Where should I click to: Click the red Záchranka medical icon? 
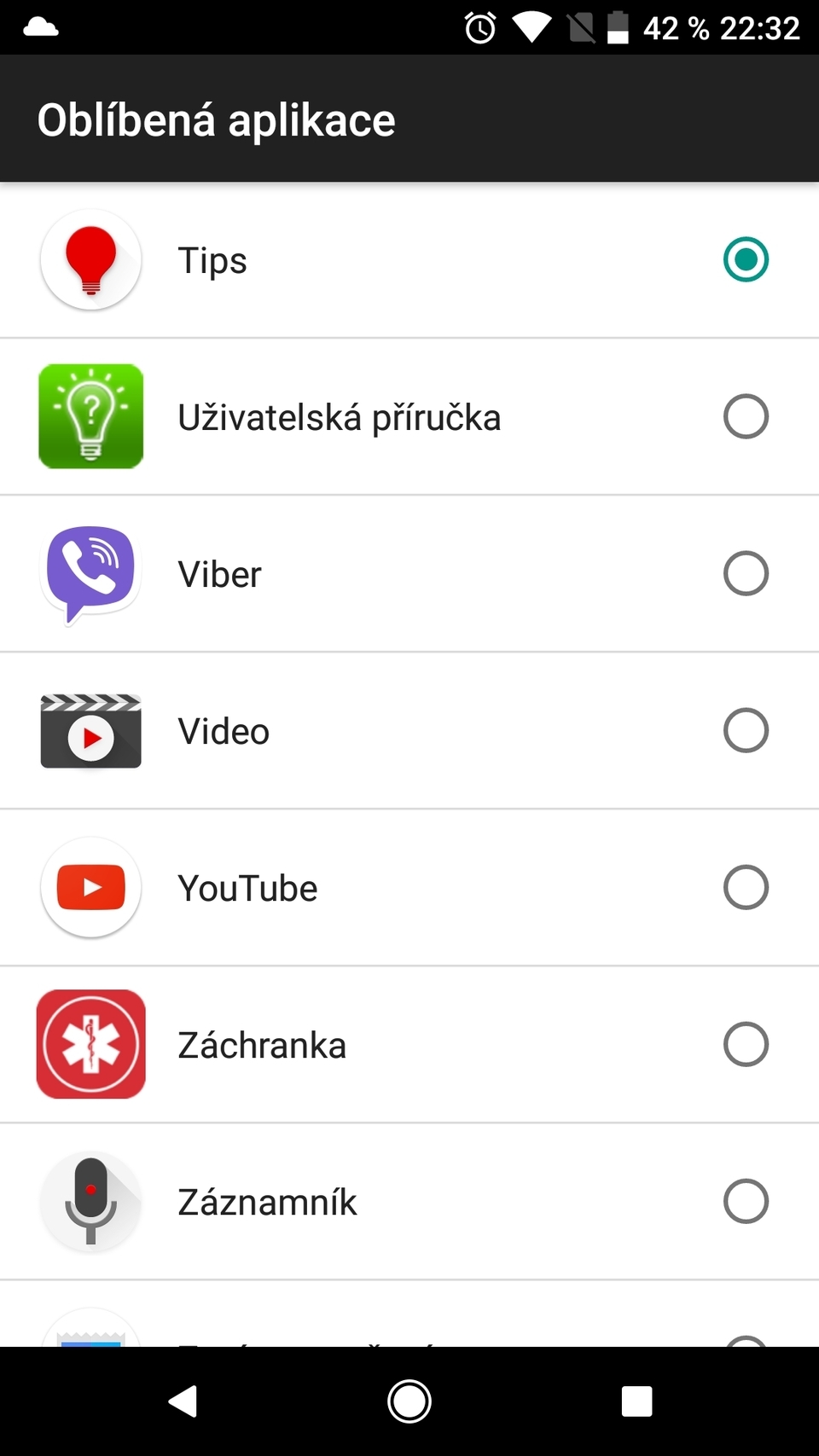coord(90,1044)
